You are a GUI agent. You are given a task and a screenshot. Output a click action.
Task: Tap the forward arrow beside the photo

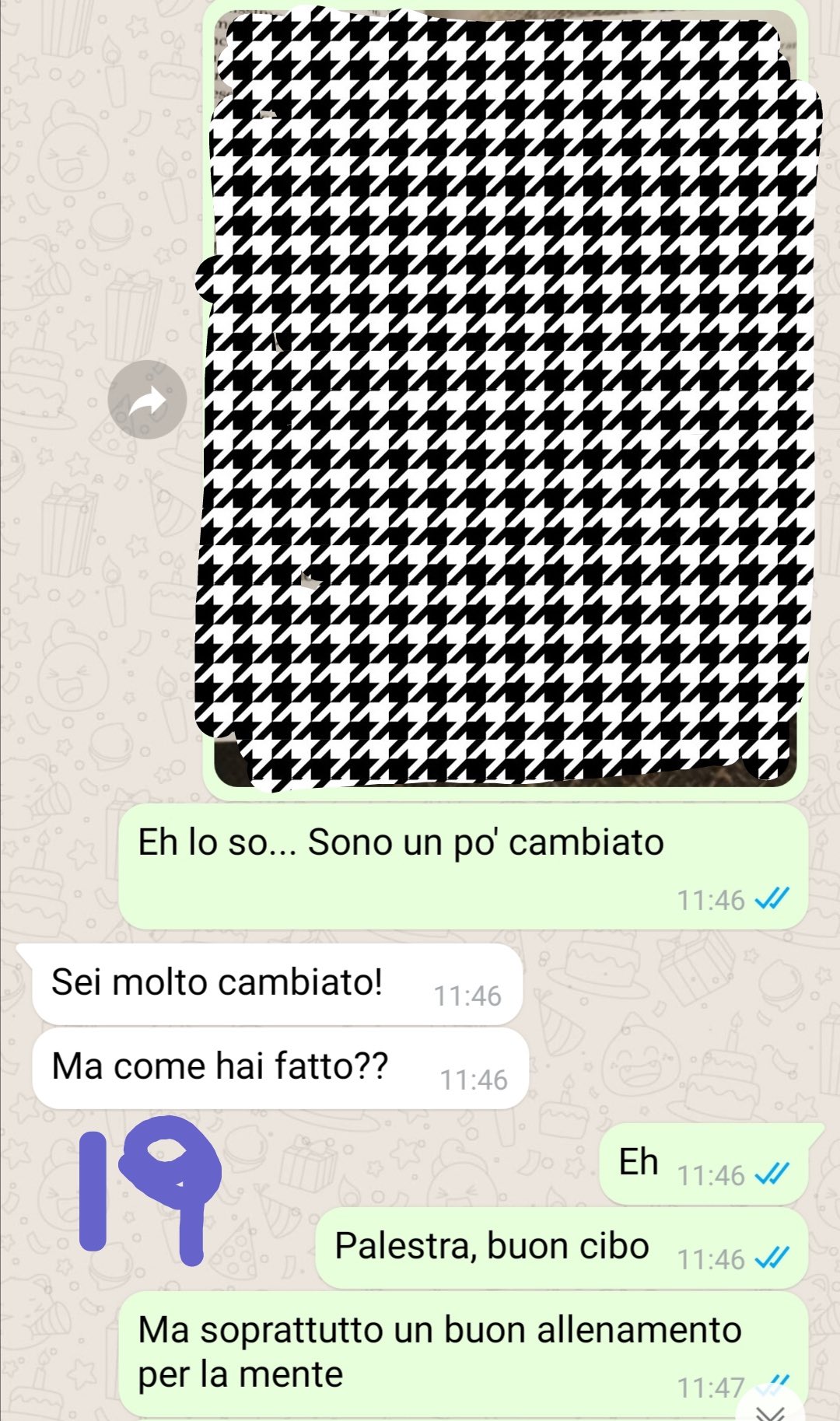(x=148, y=401)
